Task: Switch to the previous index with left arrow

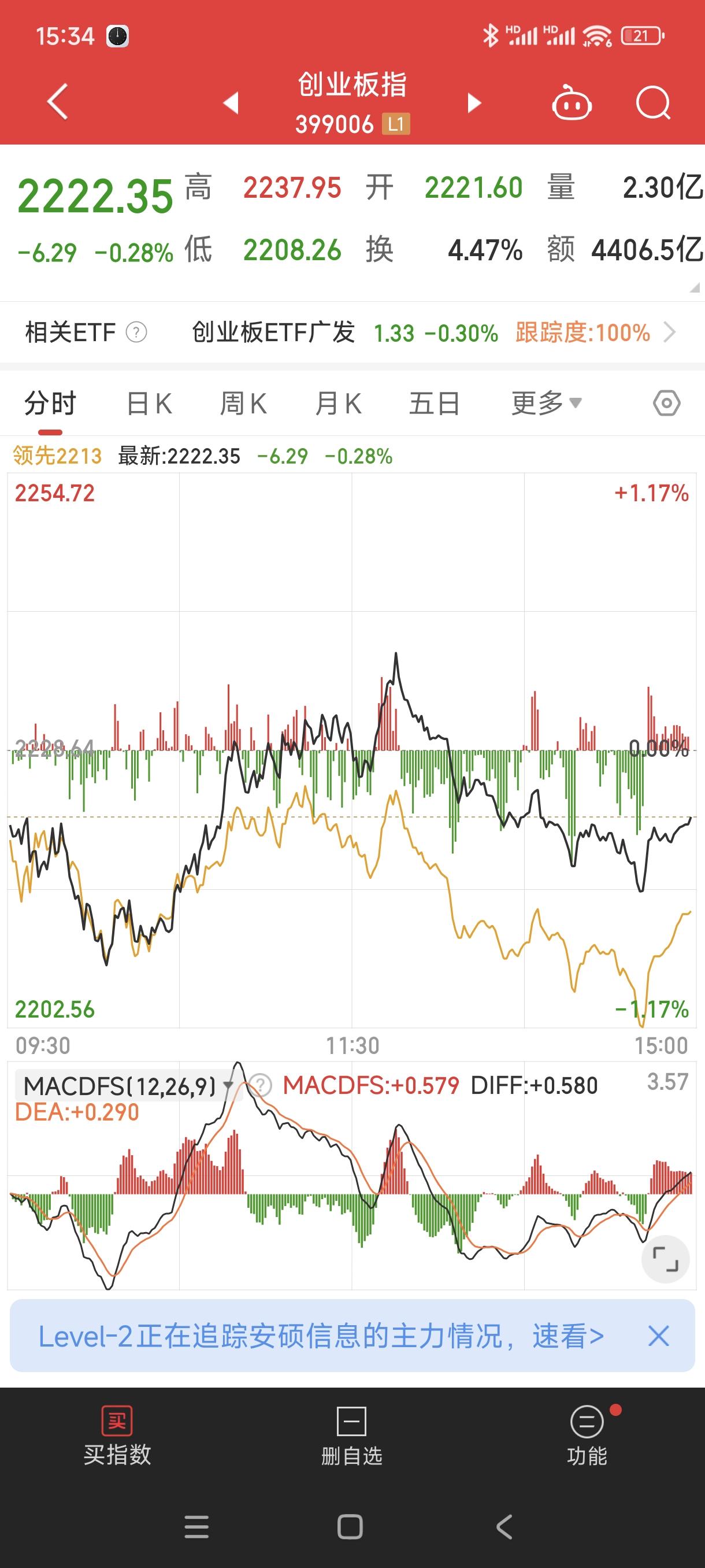Action: tap(231, 103)
